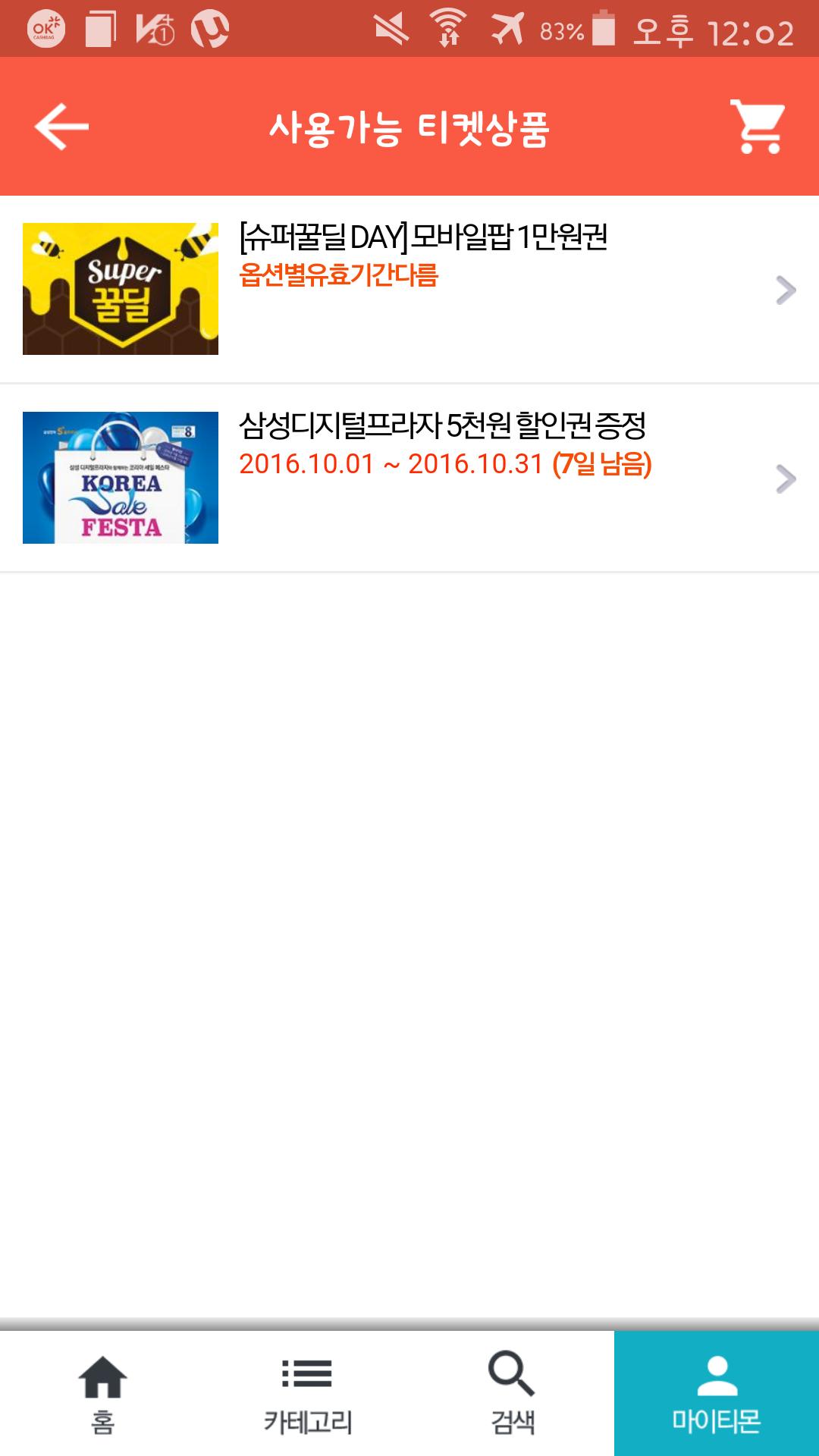Switch to the 홈 tab
The width and height of the screenshot is (819, 1456).
click(x=102, y=1394)
